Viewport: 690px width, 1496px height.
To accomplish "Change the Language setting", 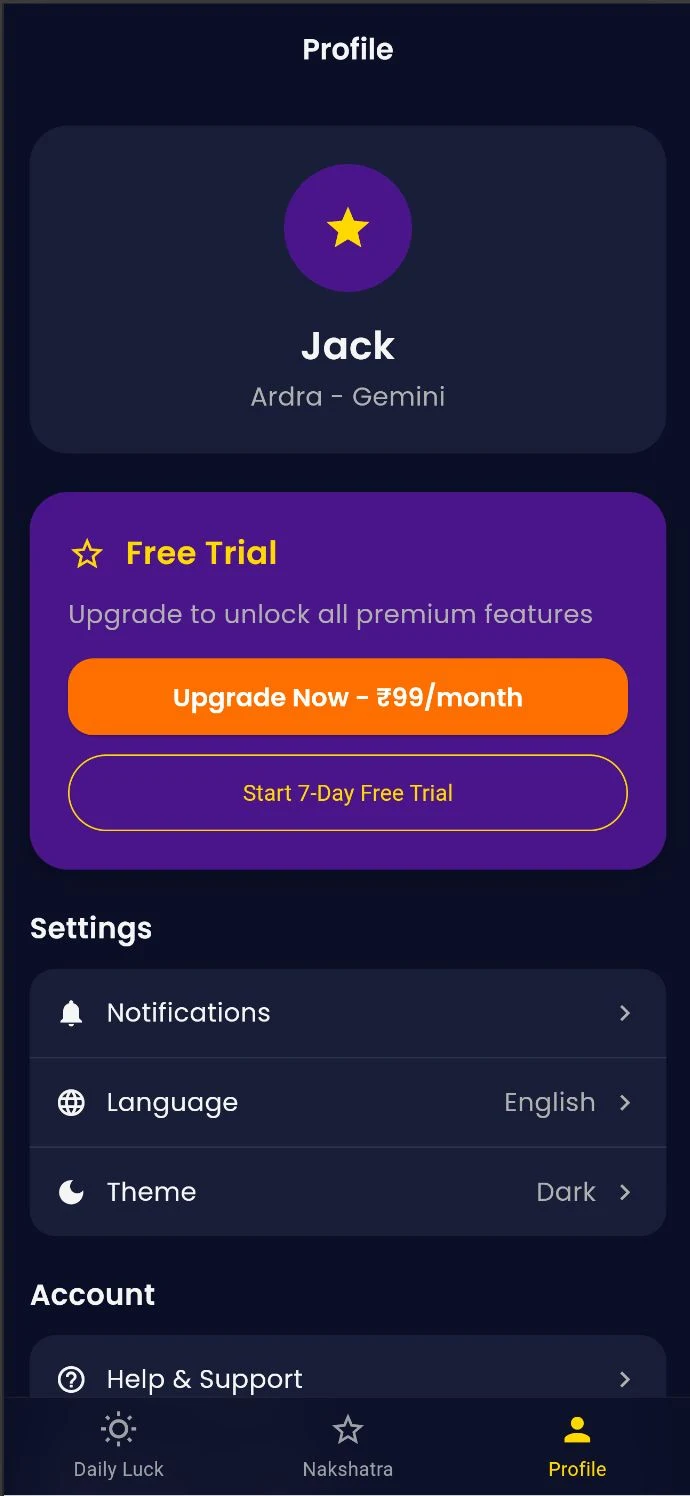I will pos(347,1102).
